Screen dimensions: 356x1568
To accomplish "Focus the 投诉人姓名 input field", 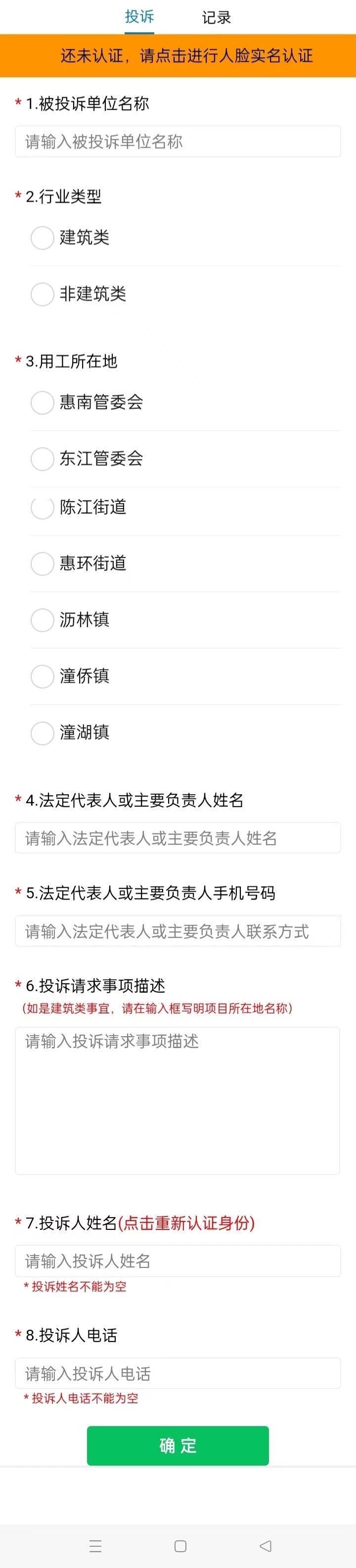I will (x=178, y=1262).
